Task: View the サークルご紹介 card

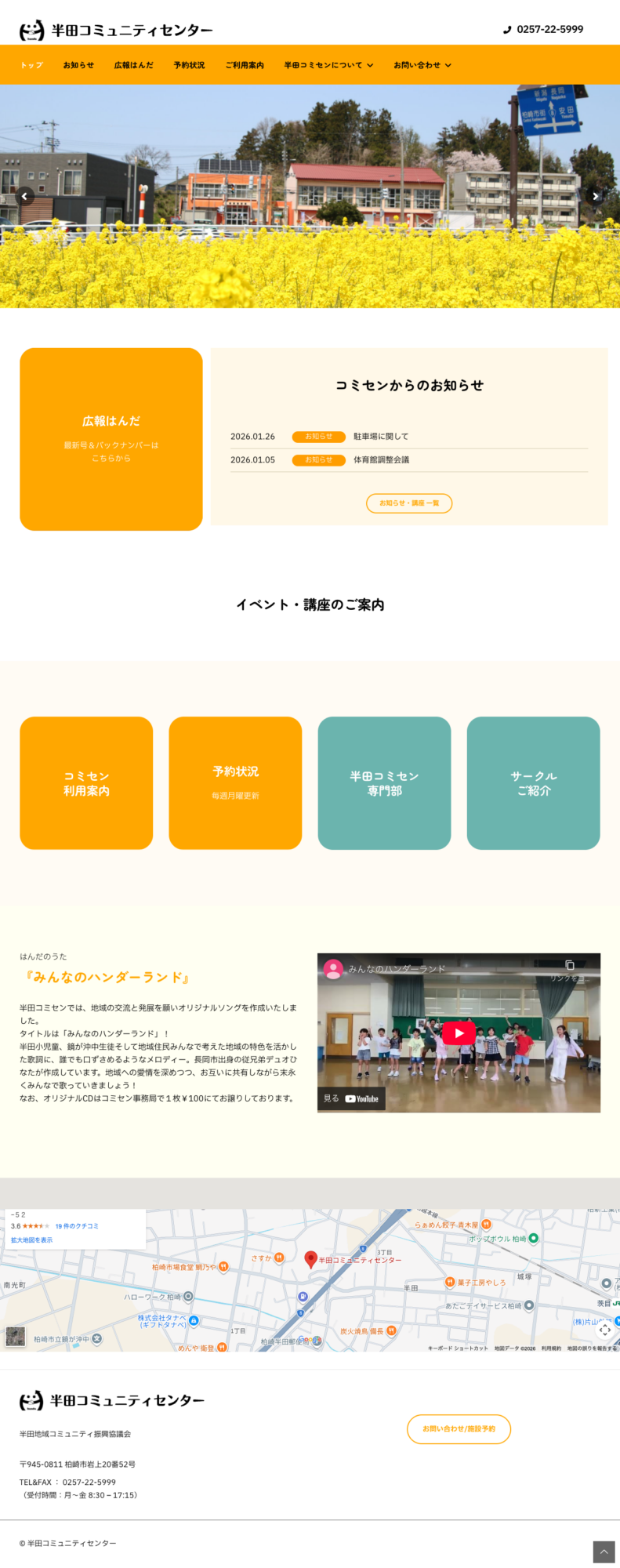Action: 533,783
